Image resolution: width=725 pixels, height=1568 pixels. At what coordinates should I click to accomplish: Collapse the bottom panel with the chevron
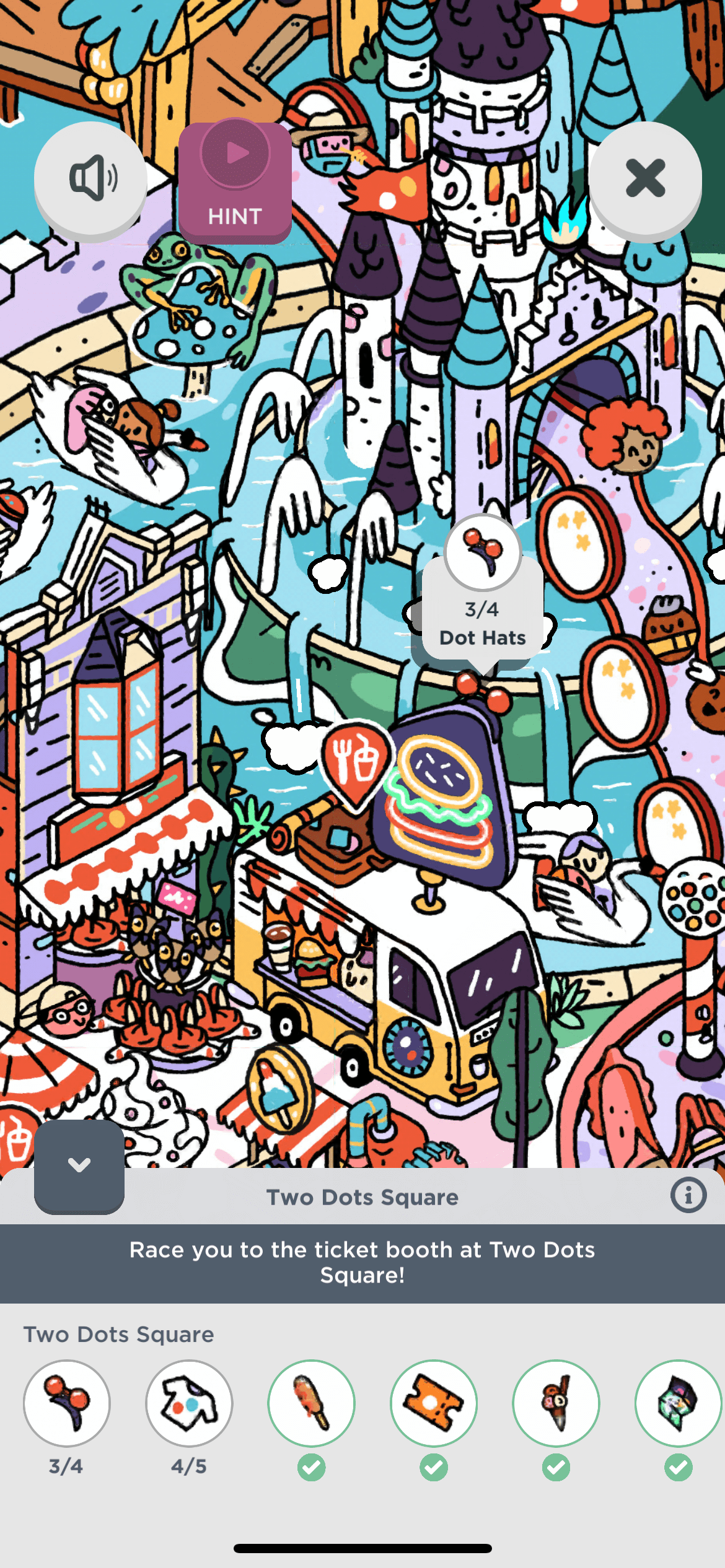point(79,1165)
